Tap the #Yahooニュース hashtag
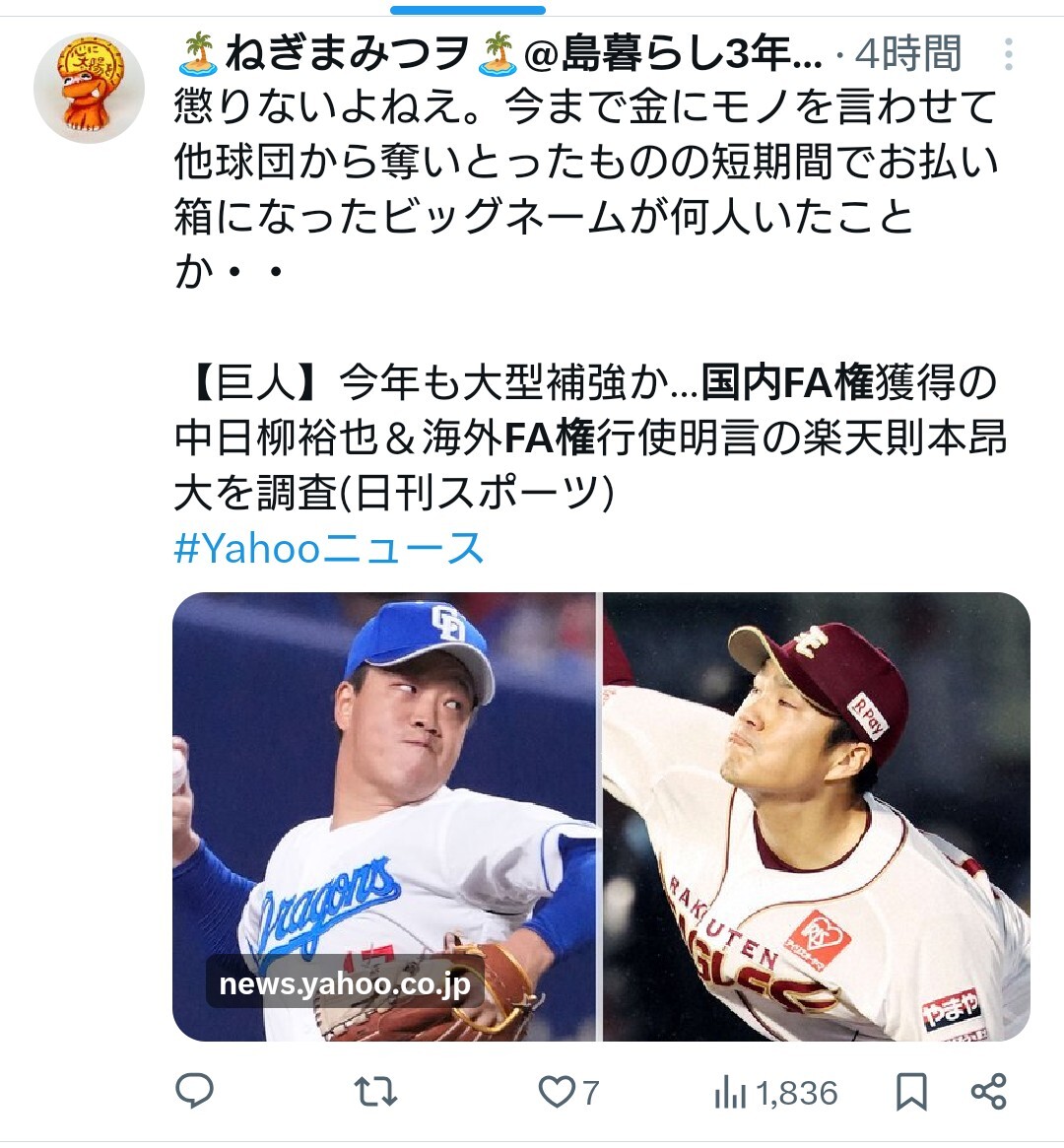The height and width of the screenshot is (1148, 1064). pos(329,548)
